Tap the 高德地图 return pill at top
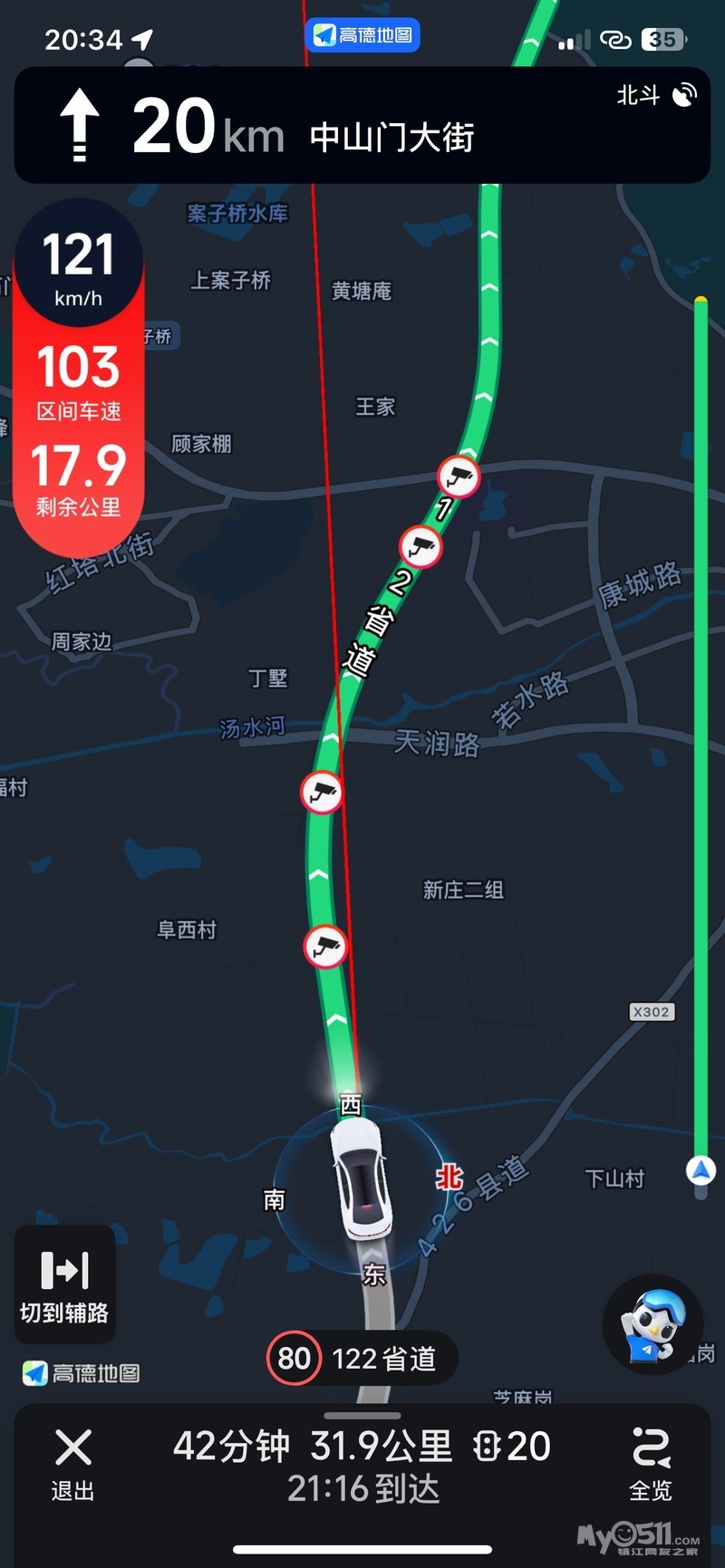This screenshot has height=1568, width=725. pos(362,35)
